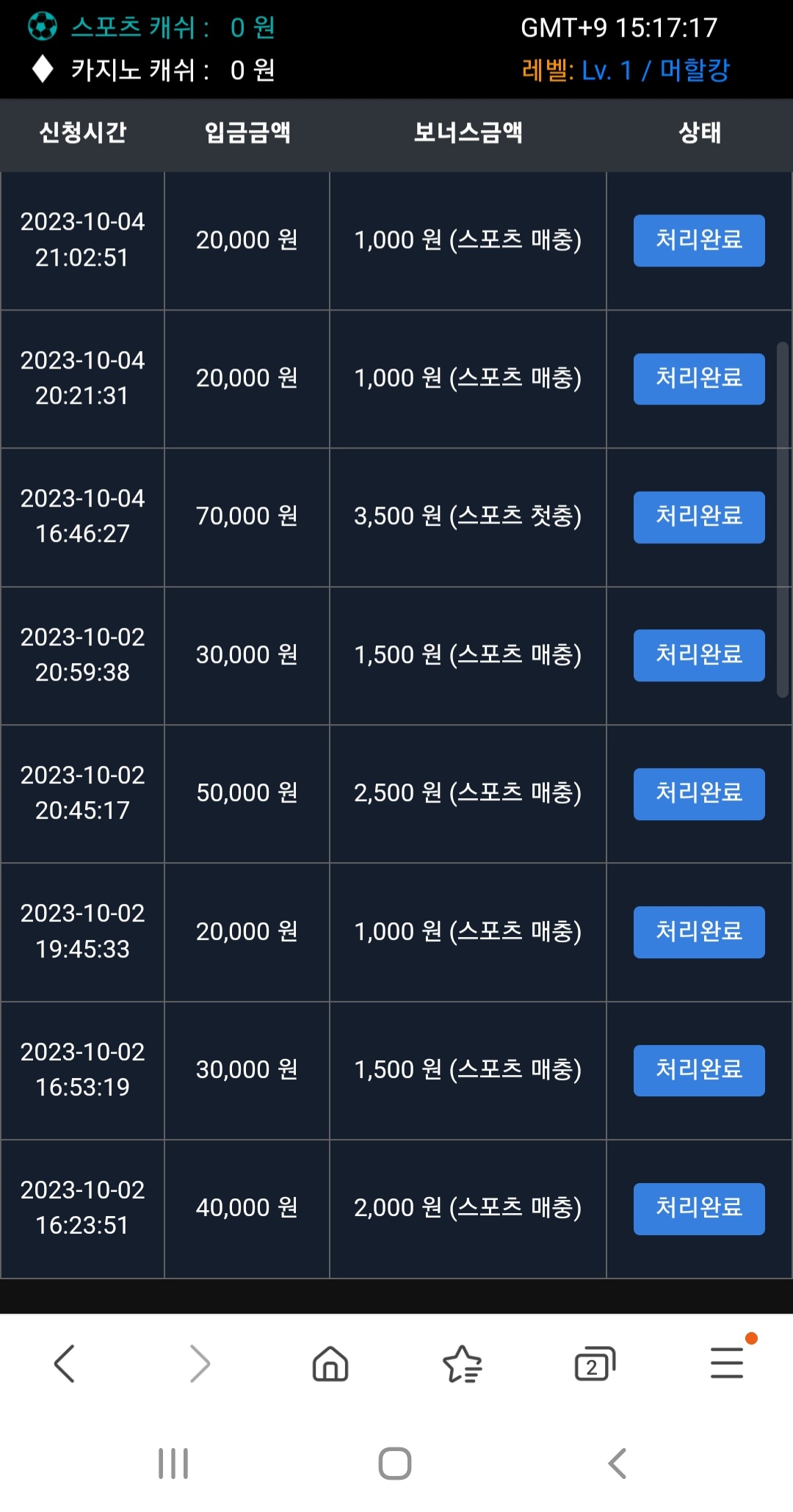Image resolution: width=793 pixels, height=1512 pixels.
Task: Open recent apps from the system bar
Action: pos(173,1464)
